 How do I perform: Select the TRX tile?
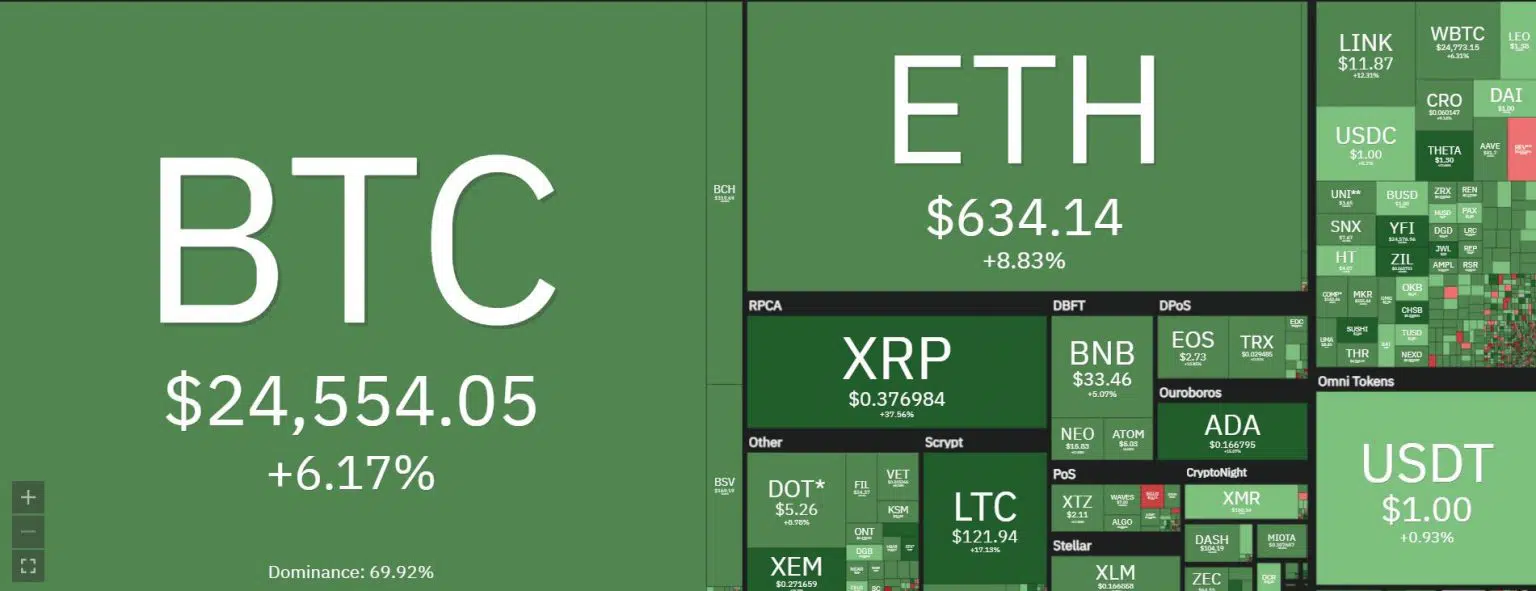(x=1257, y=347)
